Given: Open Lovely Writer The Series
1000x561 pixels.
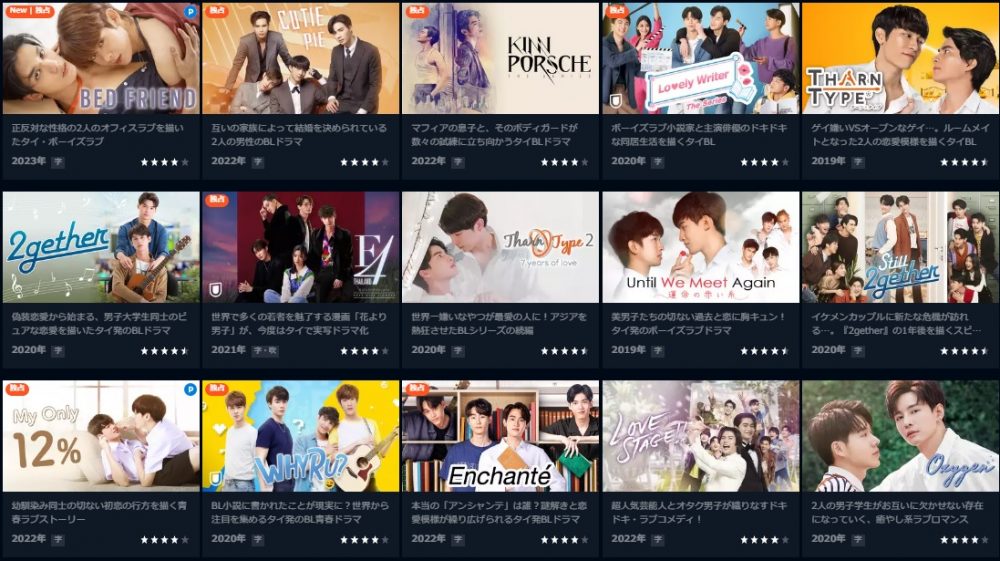Looking at the screenshot, I should (x=700, y=58).
